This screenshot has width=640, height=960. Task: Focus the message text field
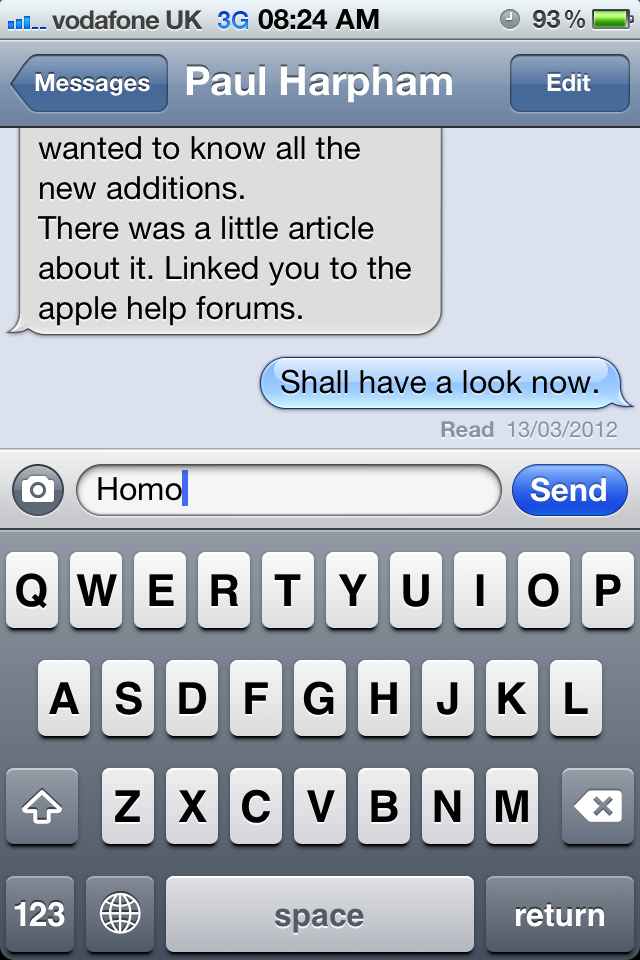coord(290,490)
